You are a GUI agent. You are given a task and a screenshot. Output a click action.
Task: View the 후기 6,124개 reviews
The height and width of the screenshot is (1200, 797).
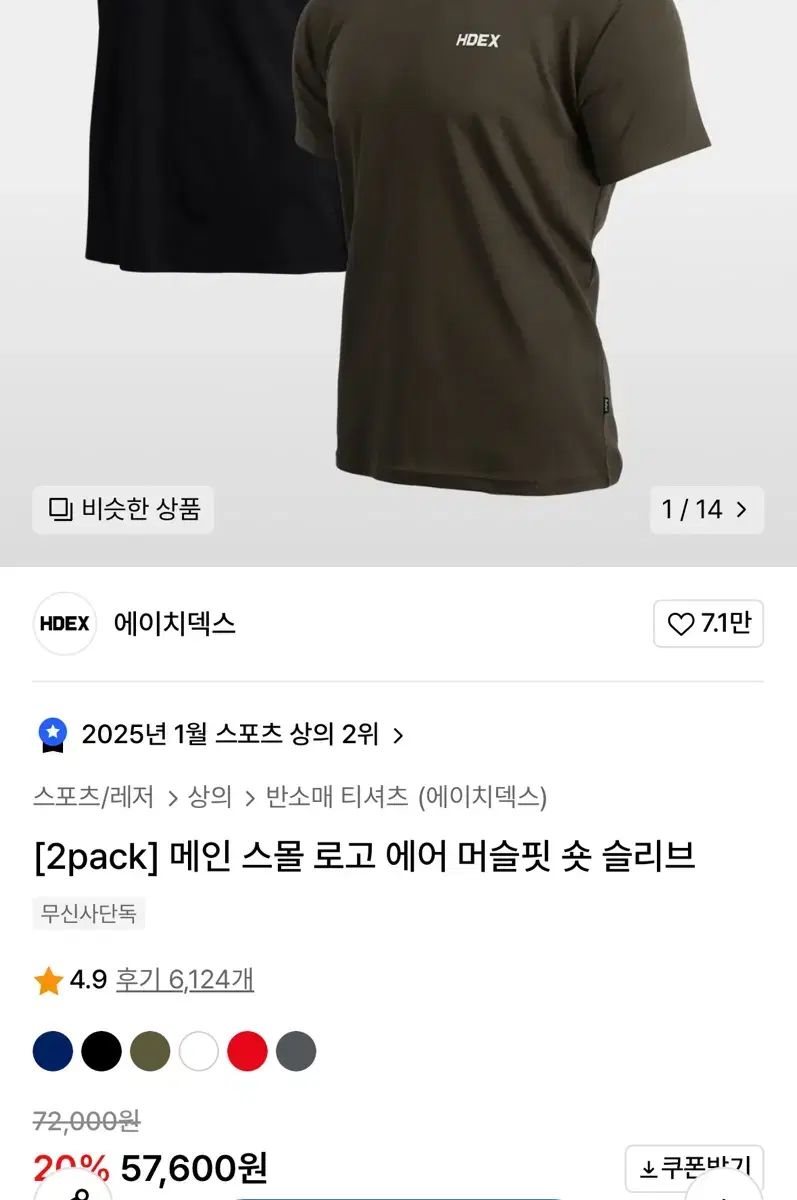click(x=184, y=979)
